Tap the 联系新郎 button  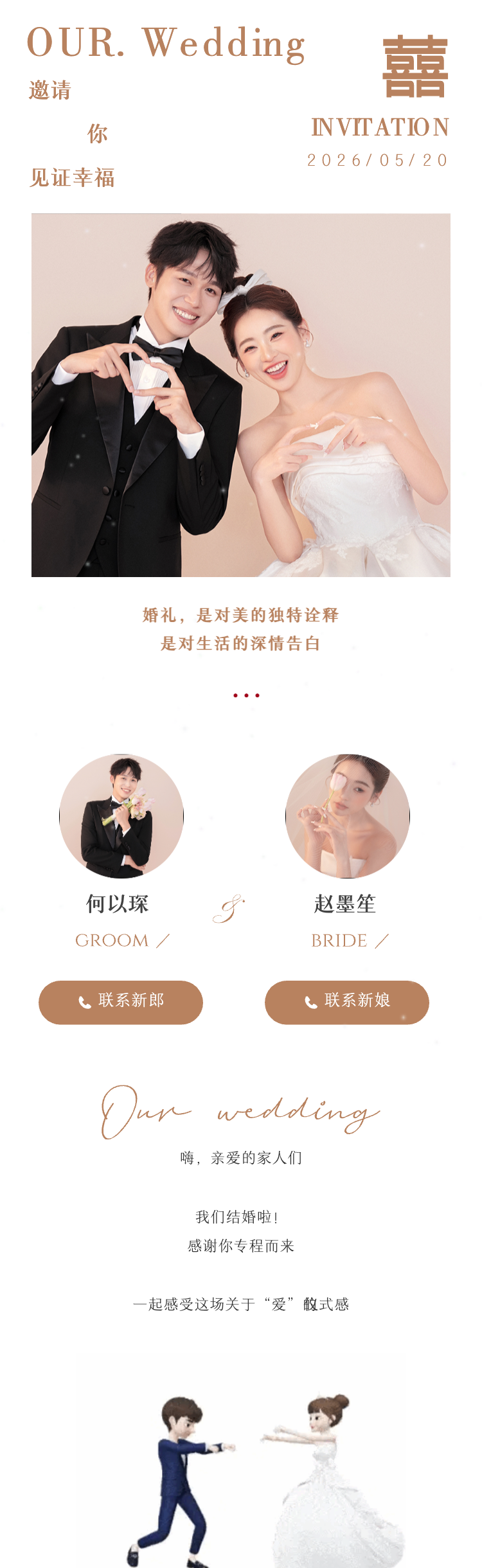click(x=121, y=1002)
